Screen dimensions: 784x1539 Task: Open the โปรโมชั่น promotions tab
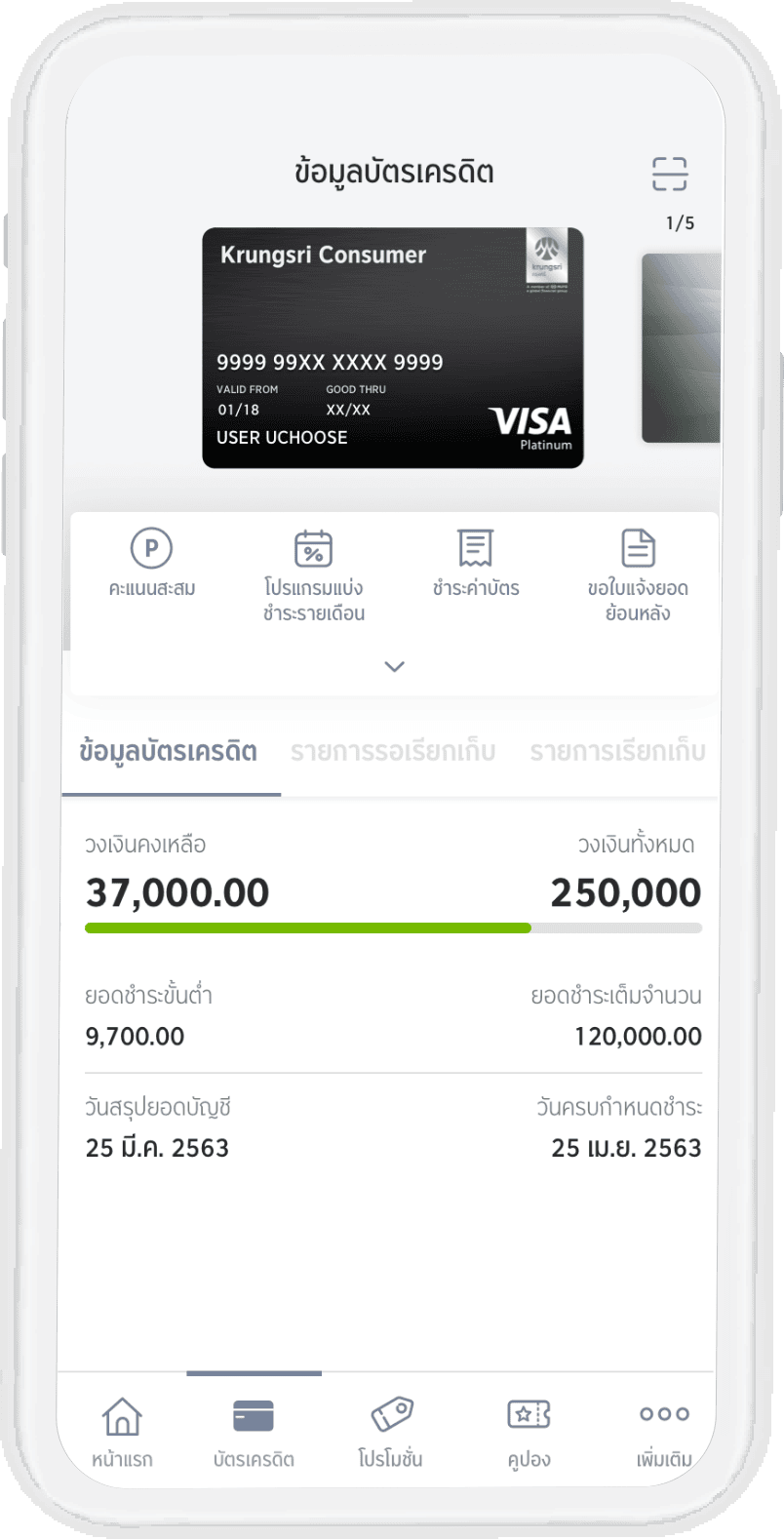point(391,1432)
